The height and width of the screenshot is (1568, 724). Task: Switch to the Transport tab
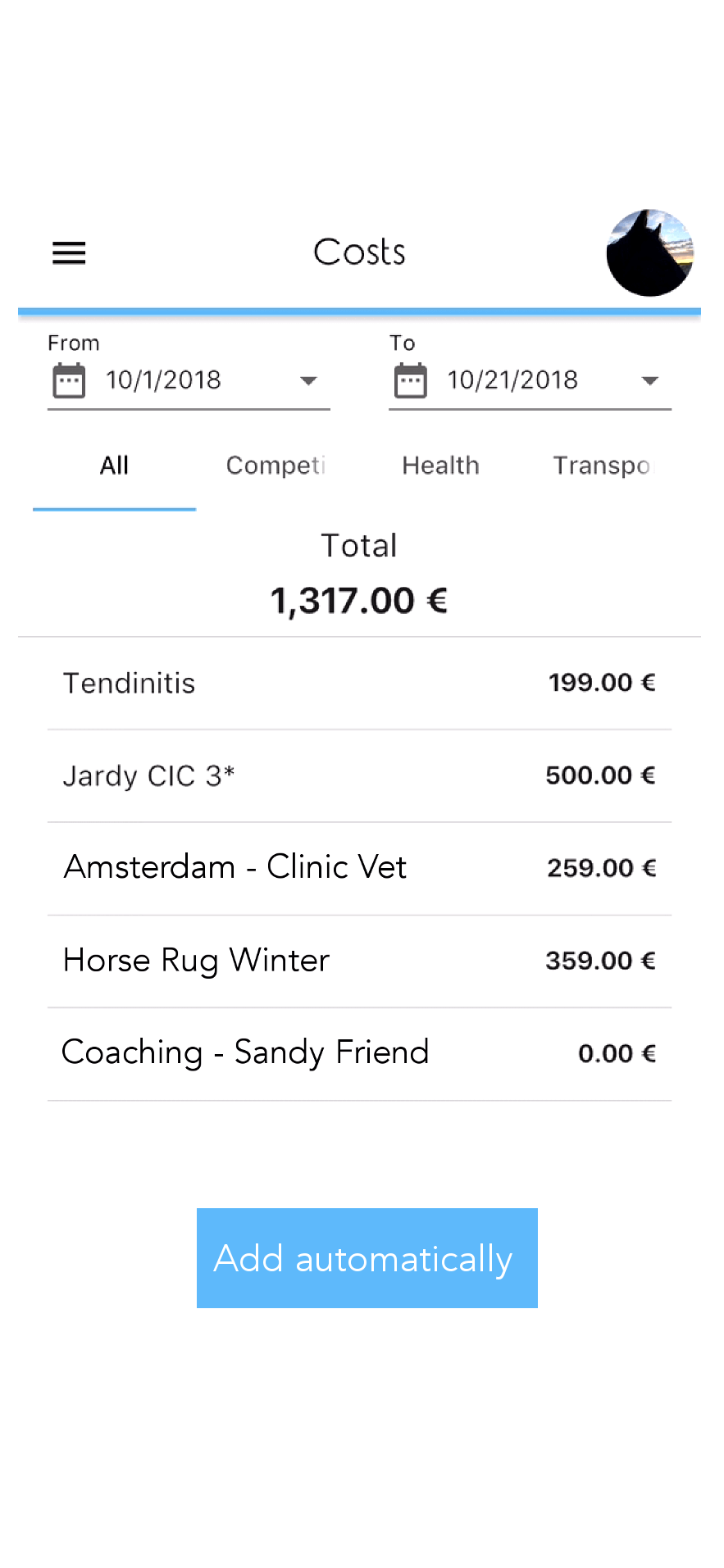pos(603,466)
